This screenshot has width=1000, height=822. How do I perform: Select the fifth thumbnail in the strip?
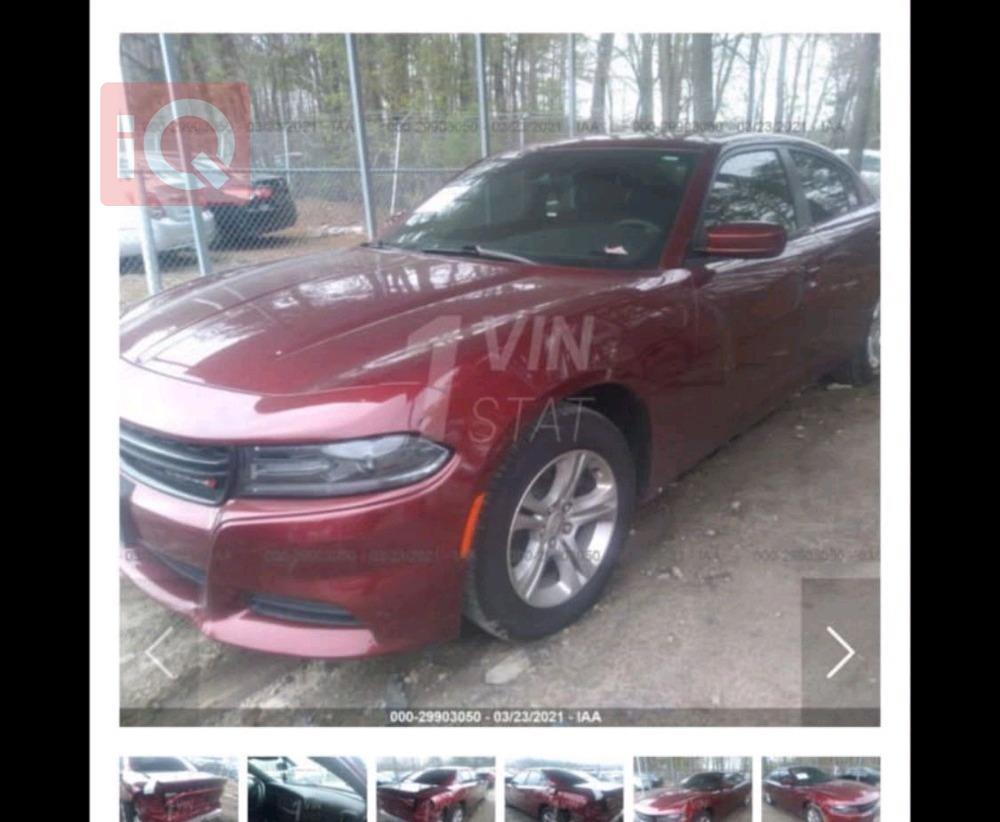click(x=692, y=788)
